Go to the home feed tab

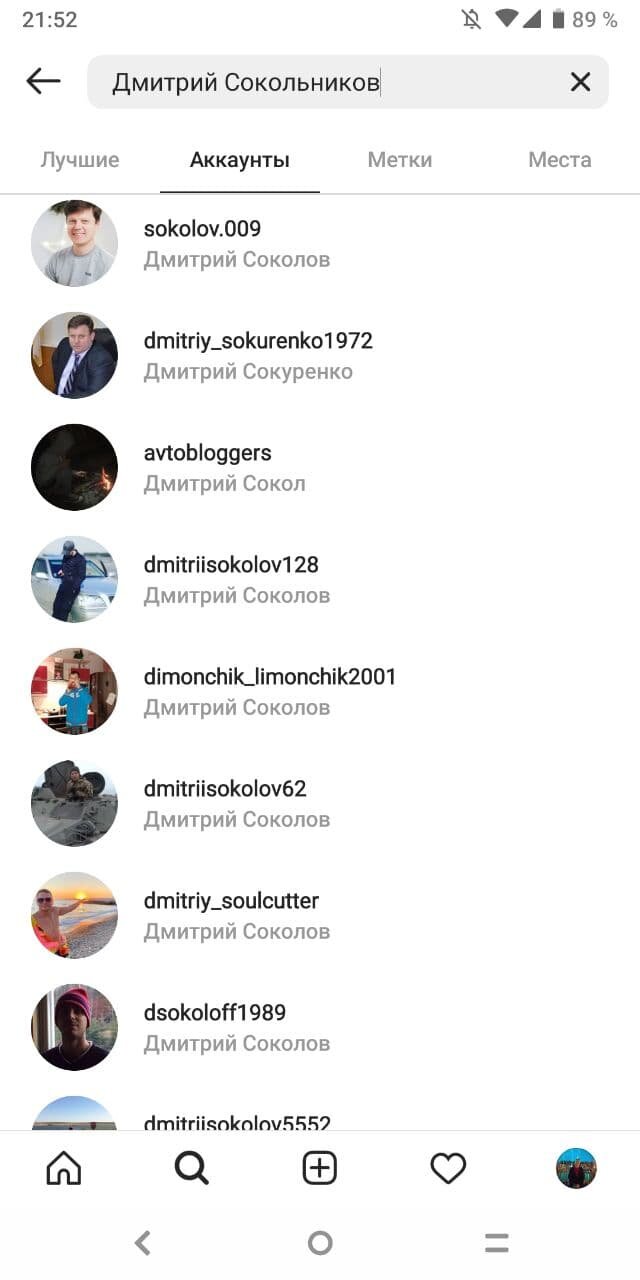(x=64, y=1168)
